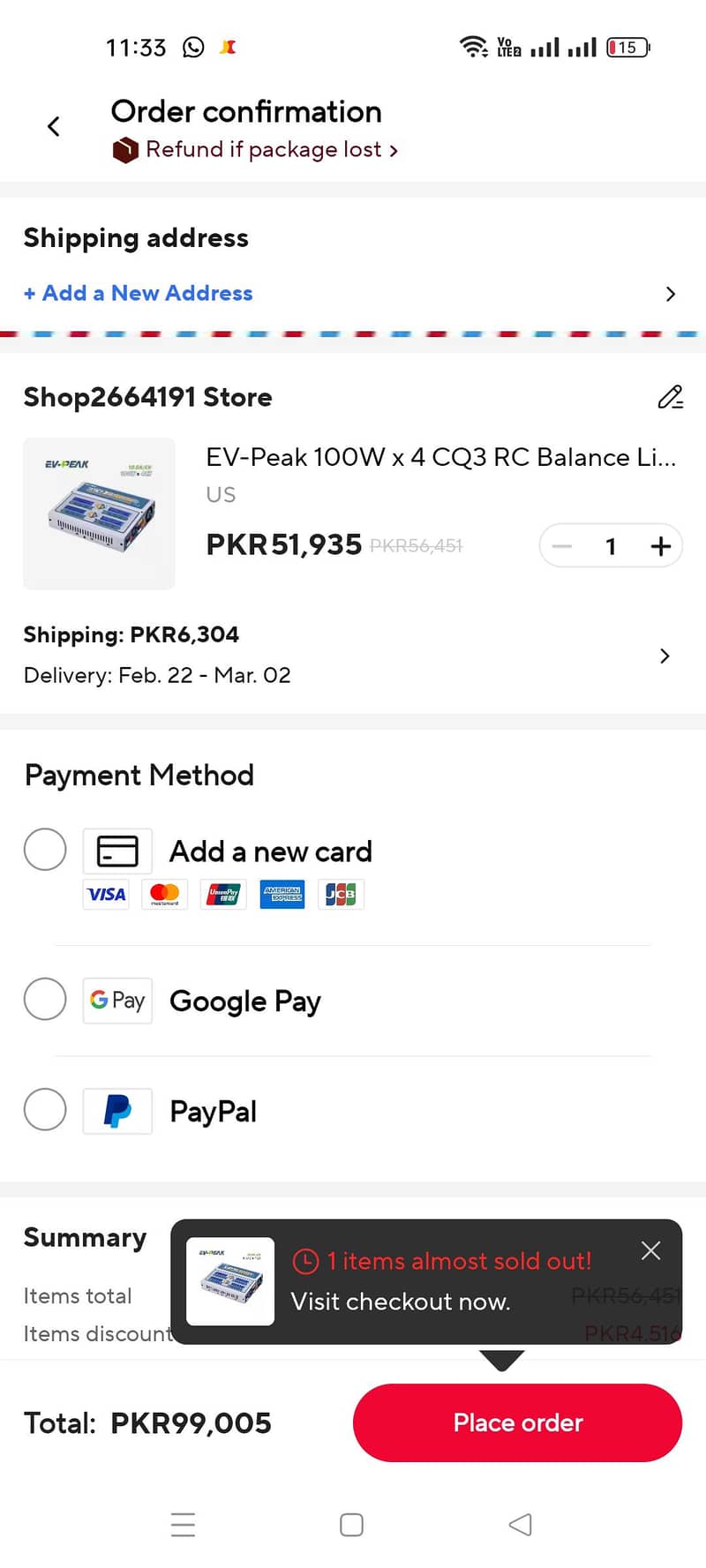
Task: Tap the PayPal logo icon
Action: (x=117, y=1111)
